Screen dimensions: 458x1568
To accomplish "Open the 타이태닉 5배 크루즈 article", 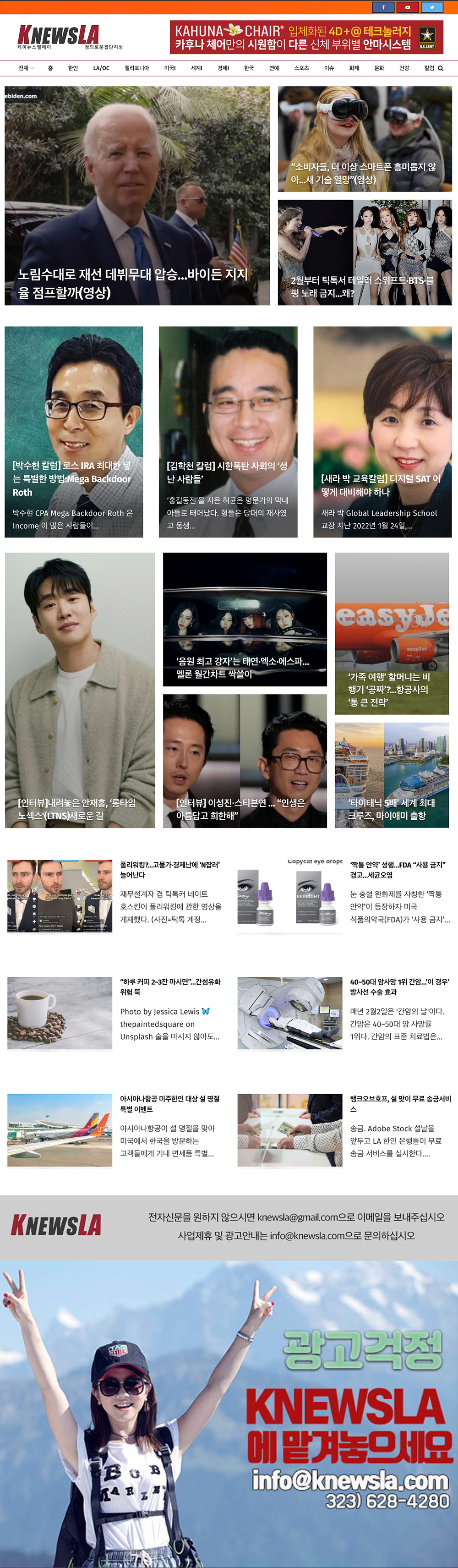I will point(391,809).
